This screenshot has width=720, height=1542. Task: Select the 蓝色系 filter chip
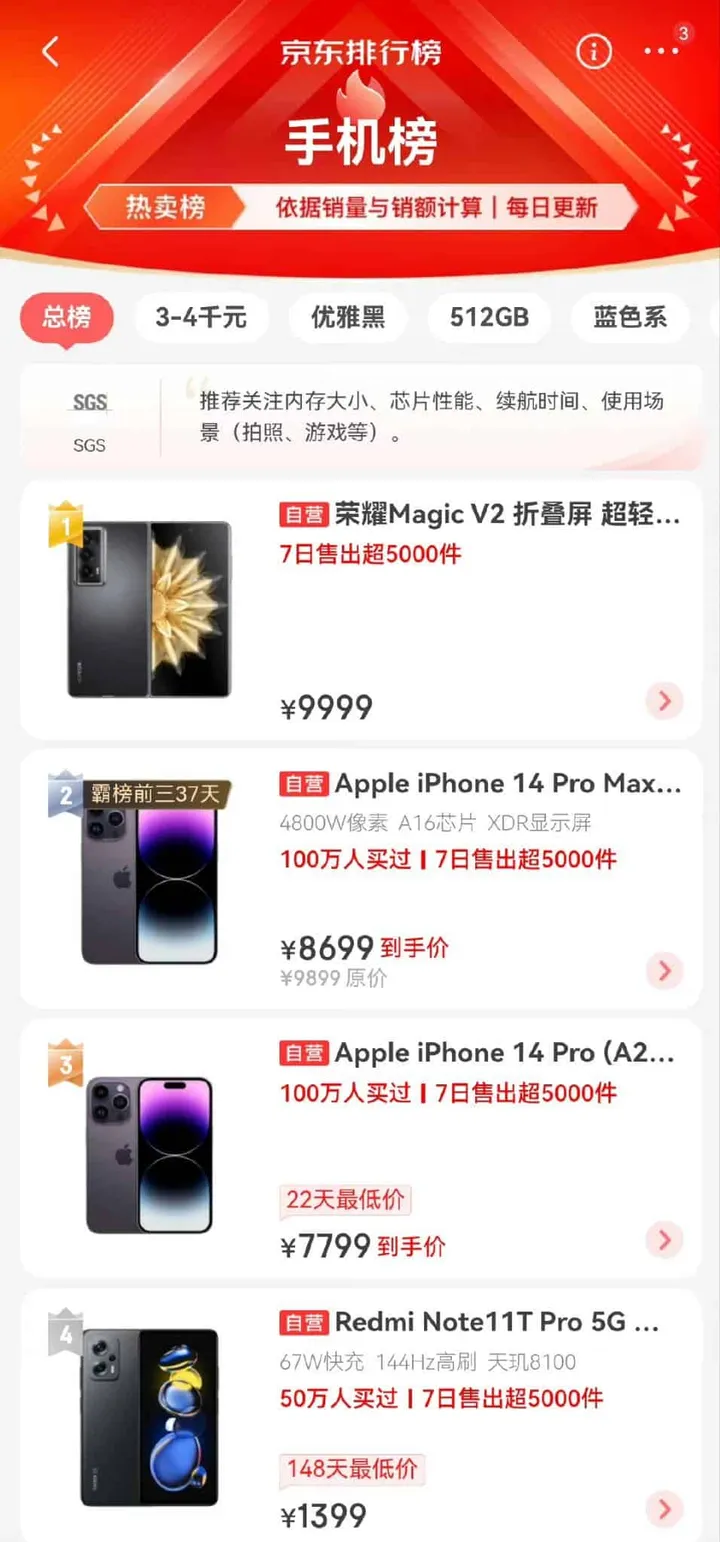pyautogui.click(x=629, y=318)
